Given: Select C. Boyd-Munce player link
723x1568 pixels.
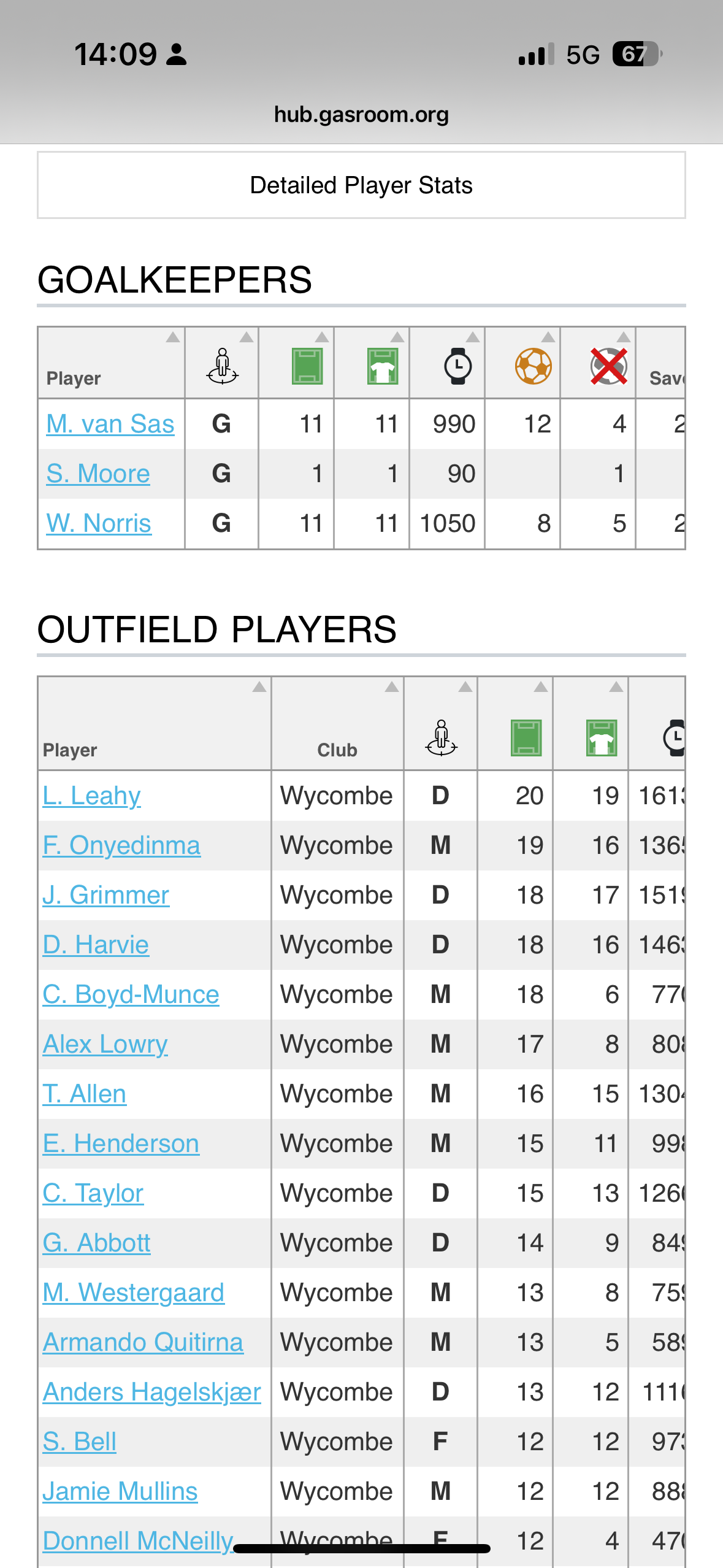Looking at the screenshot, I should tap(131, 994).
